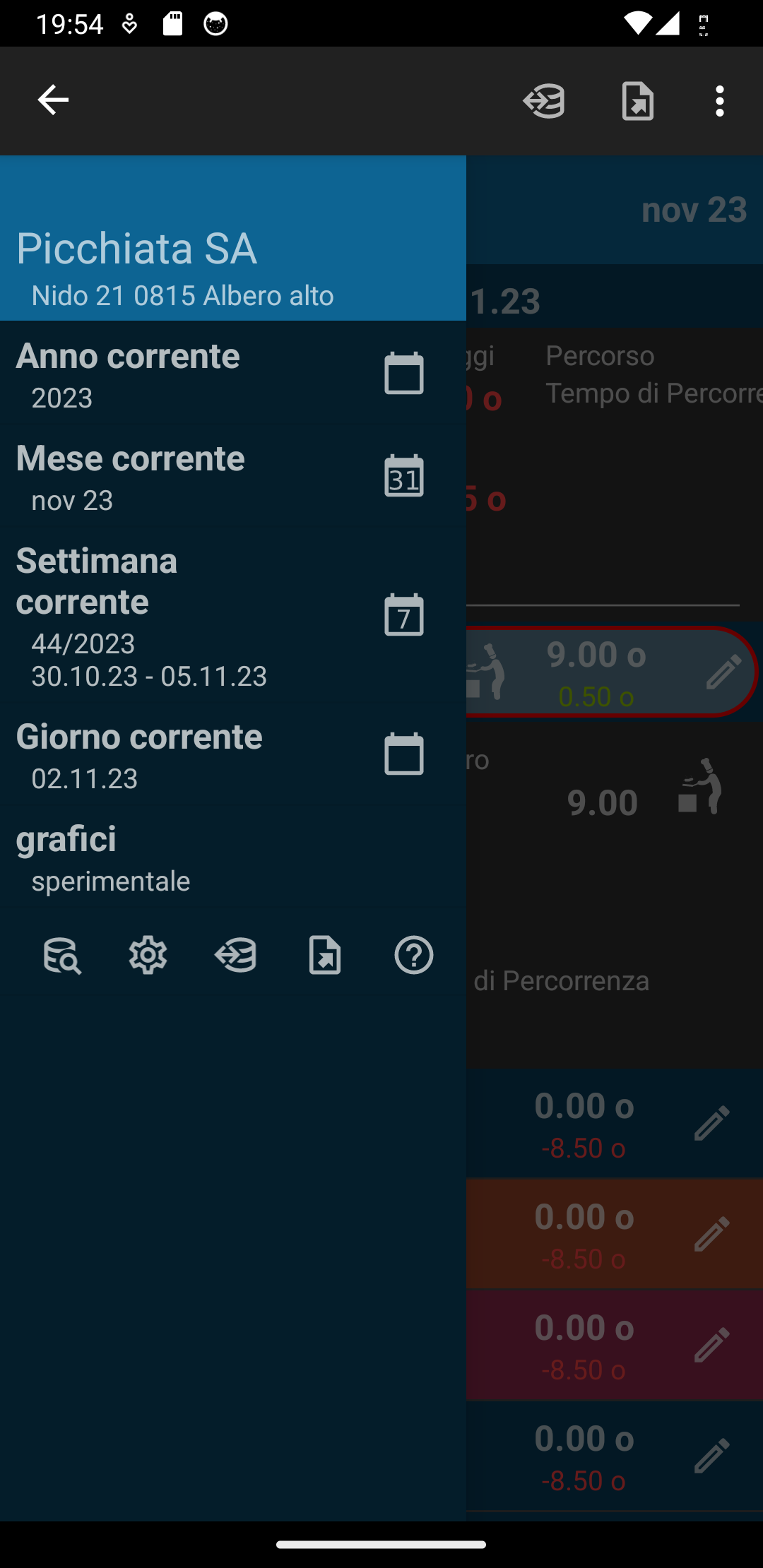Open the help question mark icon

point(414,956)
